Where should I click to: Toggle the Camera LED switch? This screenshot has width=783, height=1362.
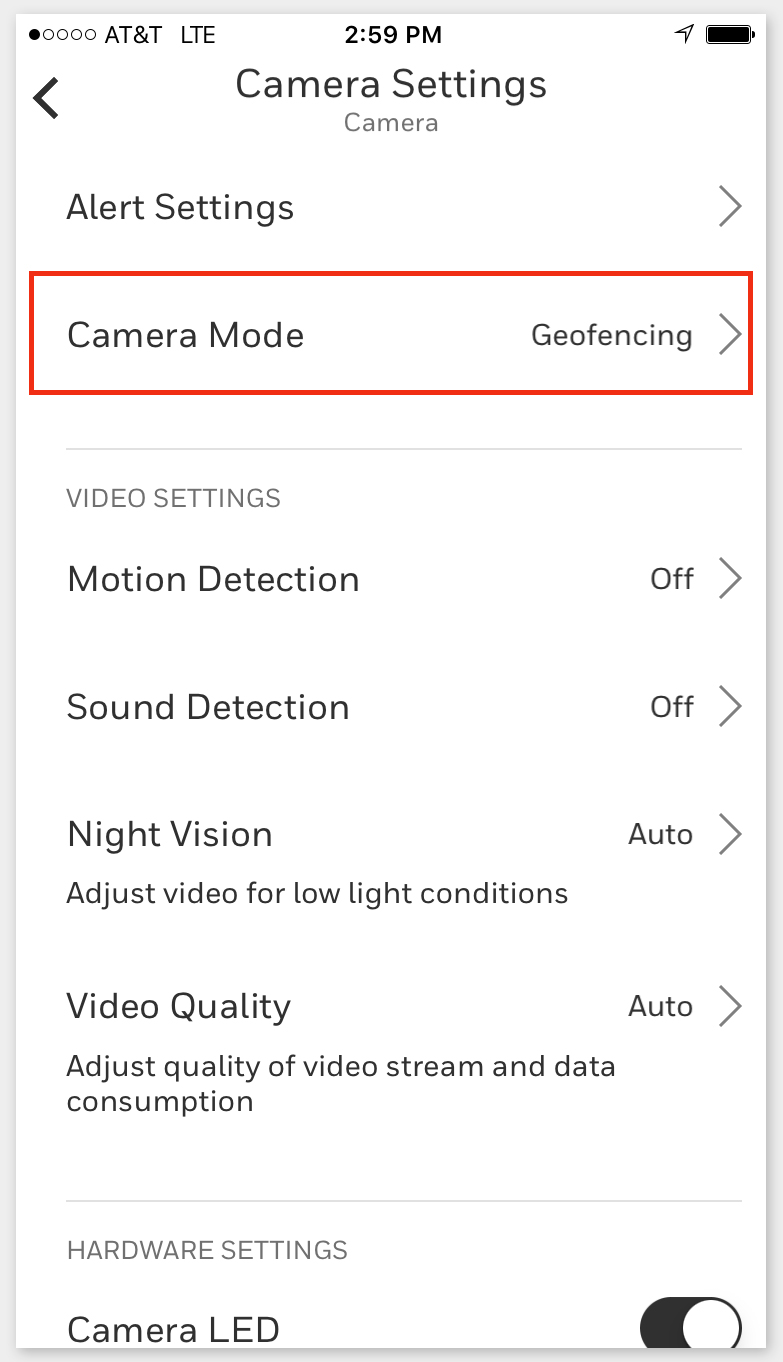(x=690, y=1328)
